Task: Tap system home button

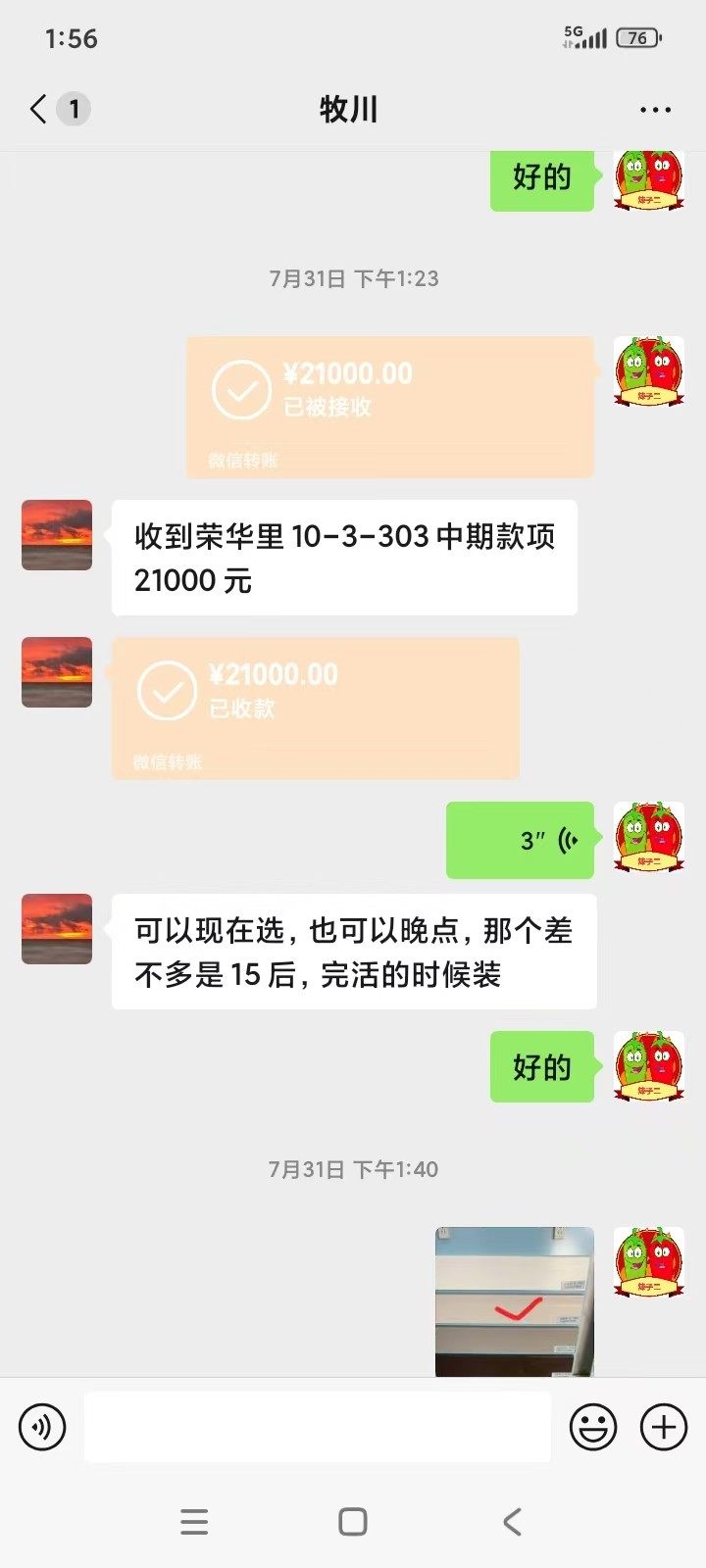Action: tap(352, 1522)
